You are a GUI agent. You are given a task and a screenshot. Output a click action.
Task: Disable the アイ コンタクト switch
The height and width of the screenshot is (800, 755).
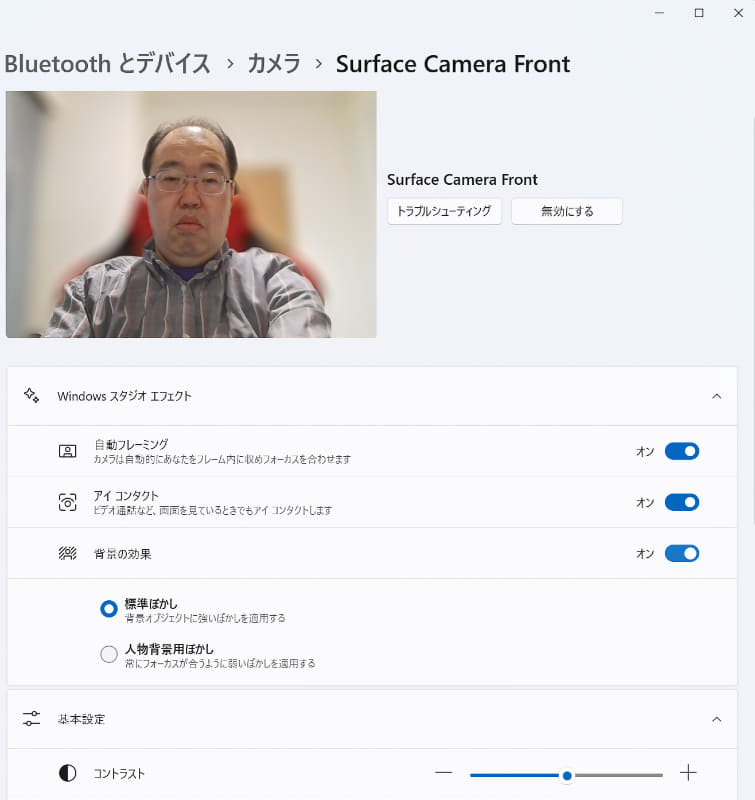point(682,502)
